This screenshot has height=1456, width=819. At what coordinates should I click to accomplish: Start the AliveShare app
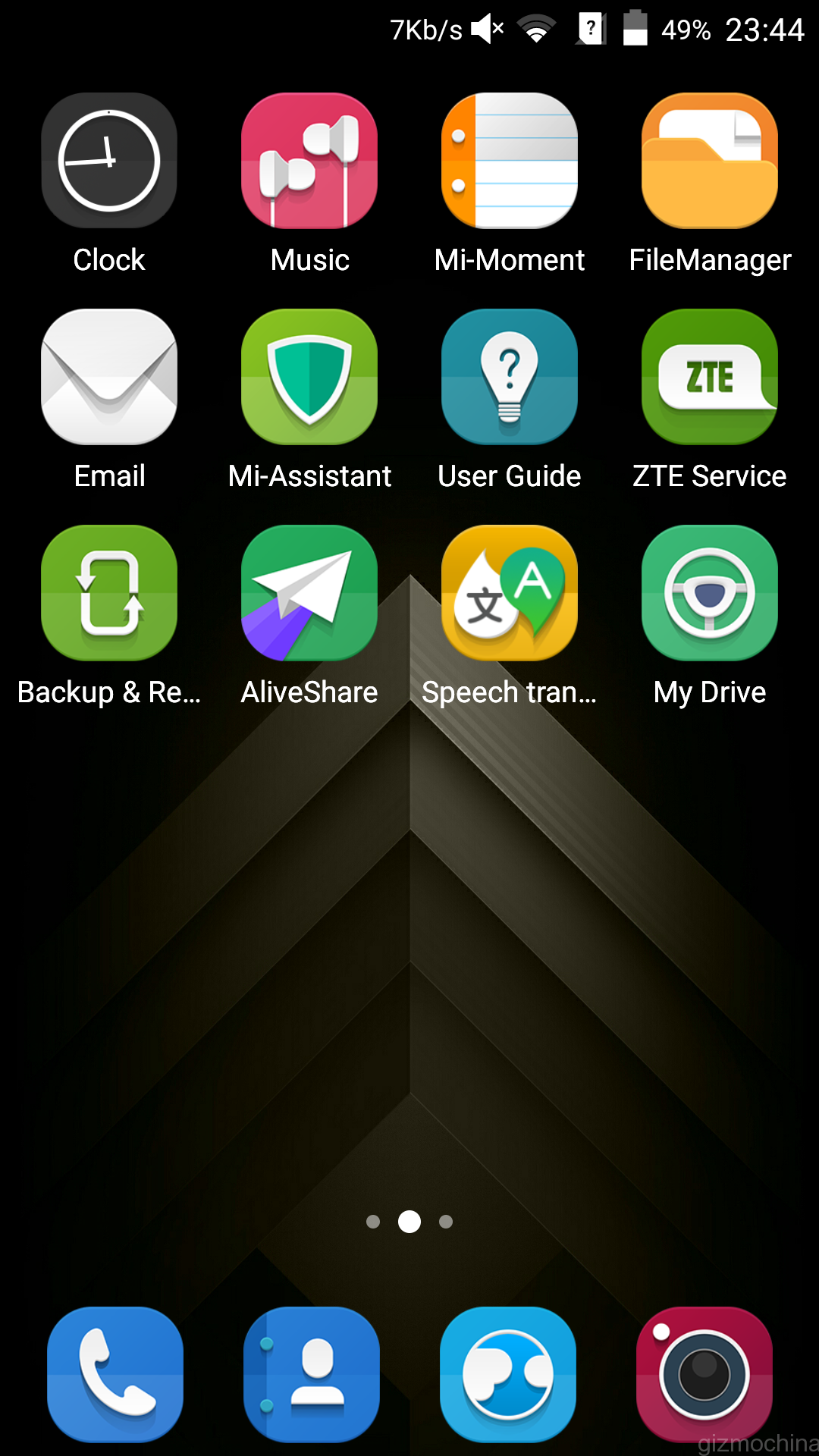[309, 593]
